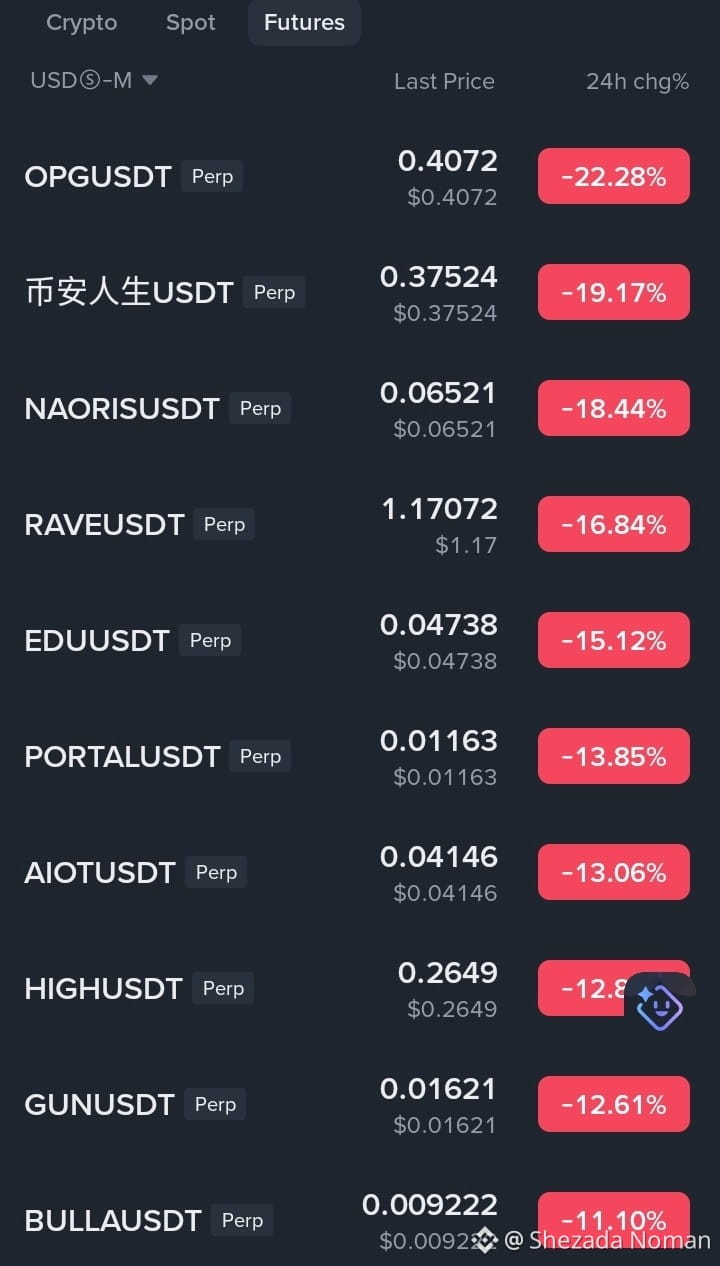720x1266 pixels.
Task: Open the OPGUSDT perpetual contract
Action: click(360, 177)
